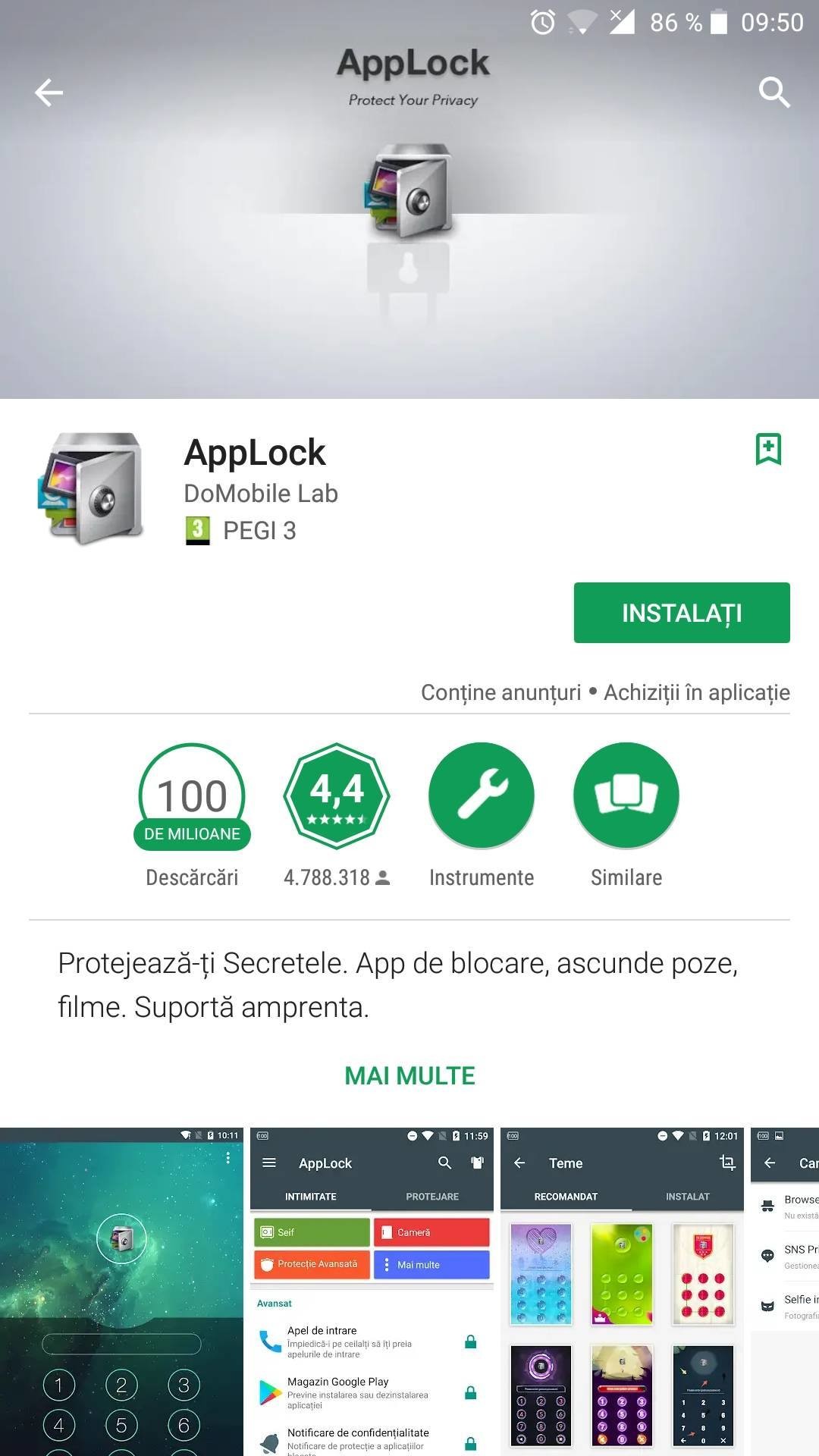View the 4,4 rating badge reviews

click(337, 795)
